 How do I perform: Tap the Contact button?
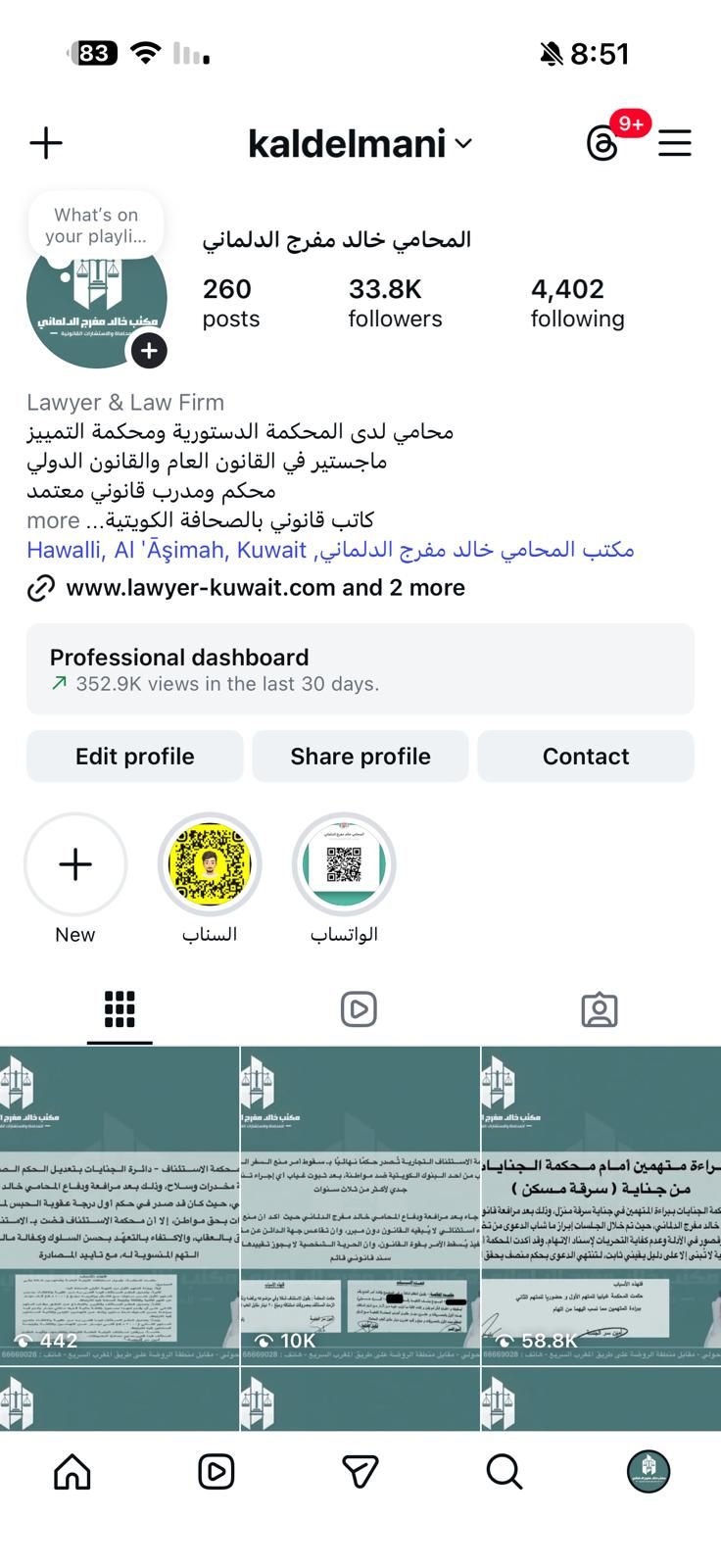pos(585,756)
